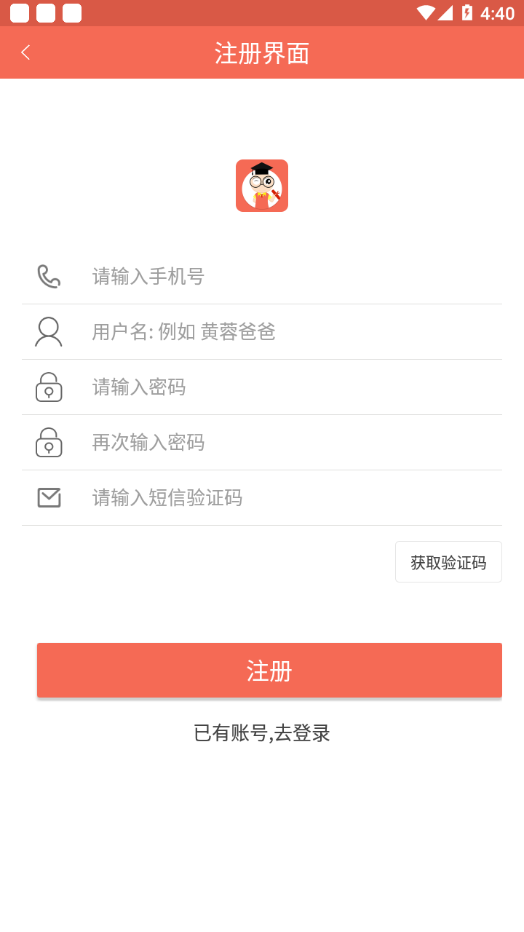Enter the SMS verification code field
The image size is (524, 932).
(296, 498)
